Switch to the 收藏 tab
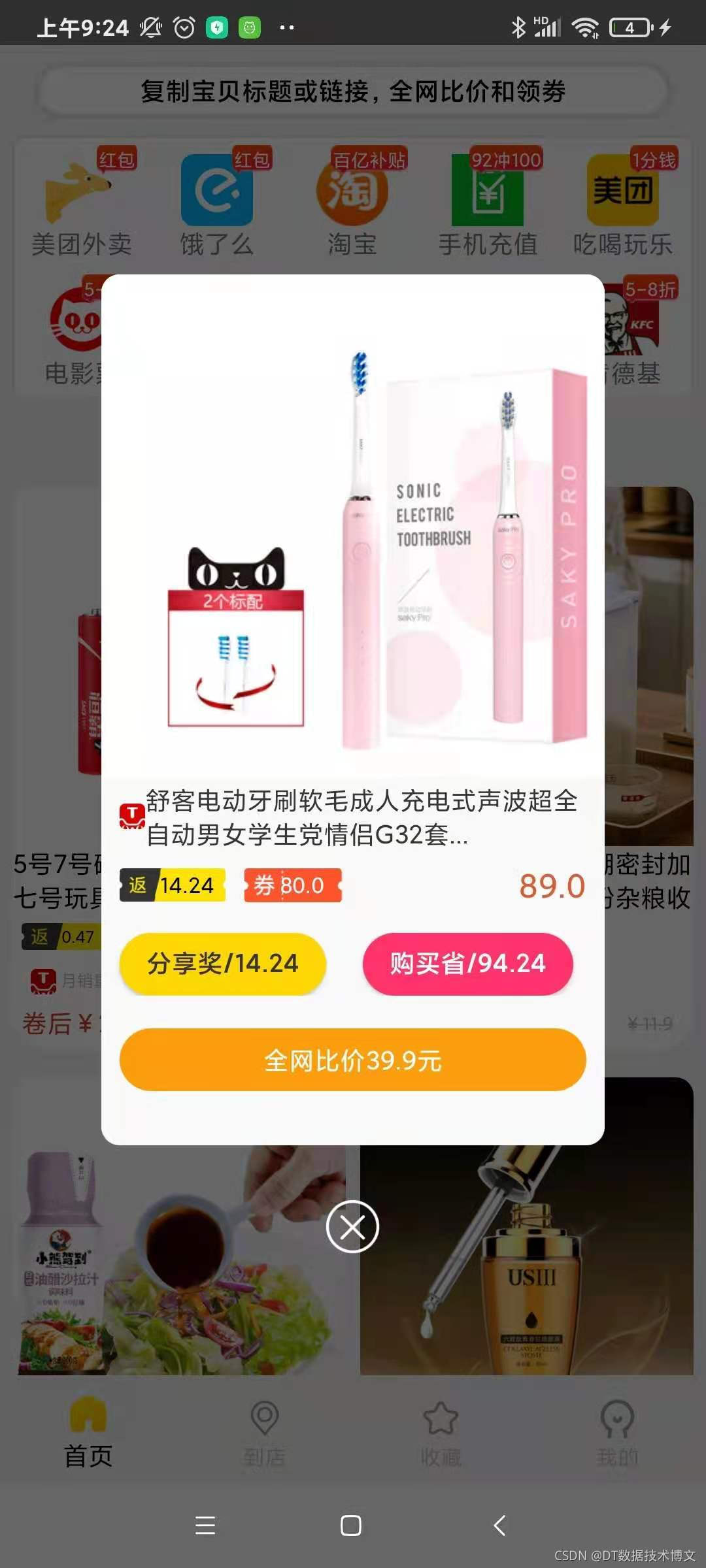Viewport: 706px width, 1568px height. pyautogui.click(x=441, y=1432)
